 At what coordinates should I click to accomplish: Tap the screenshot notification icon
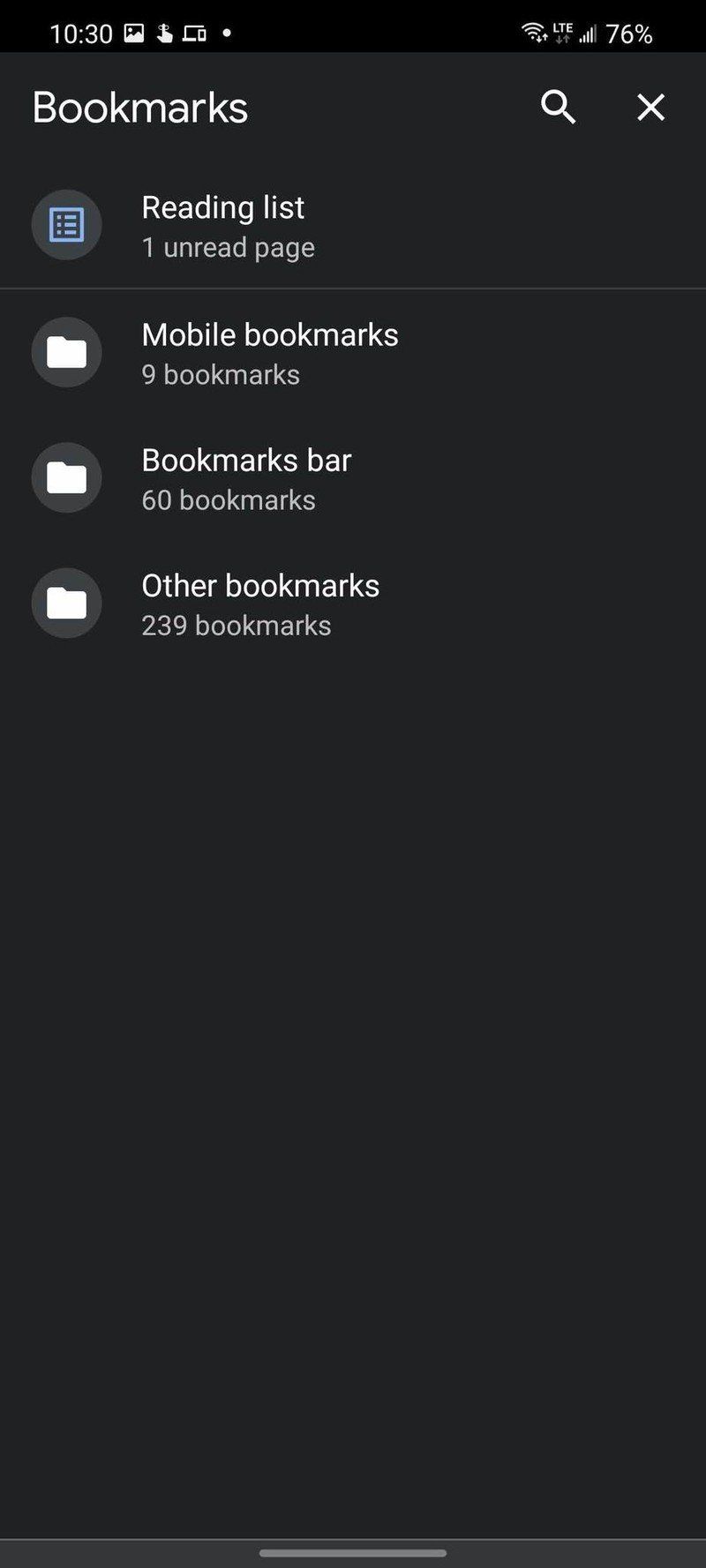click(x=132, y=32)
